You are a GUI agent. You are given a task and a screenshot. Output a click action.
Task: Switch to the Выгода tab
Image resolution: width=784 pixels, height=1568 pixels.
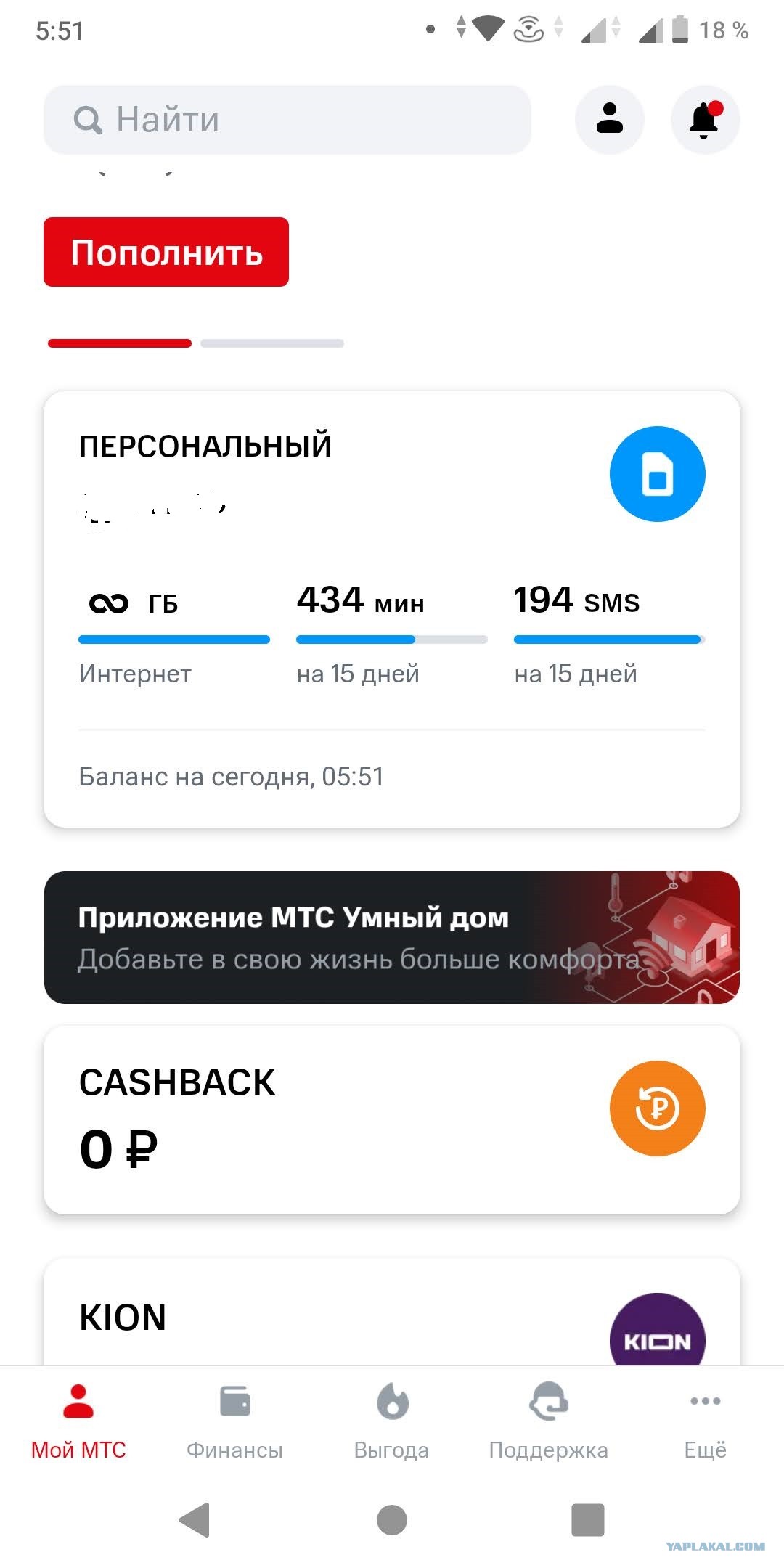tap(391, 1421)
